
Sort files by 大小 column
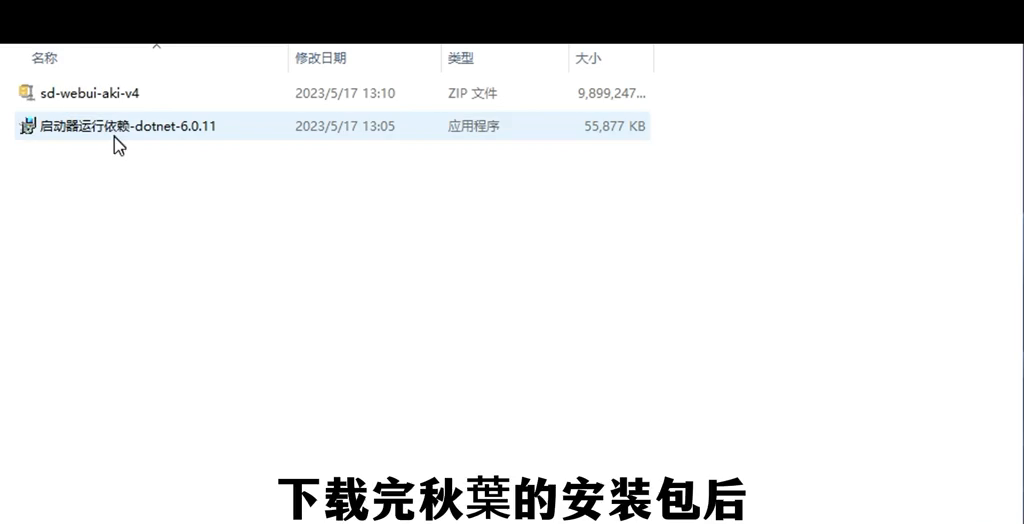coord(588,59)
